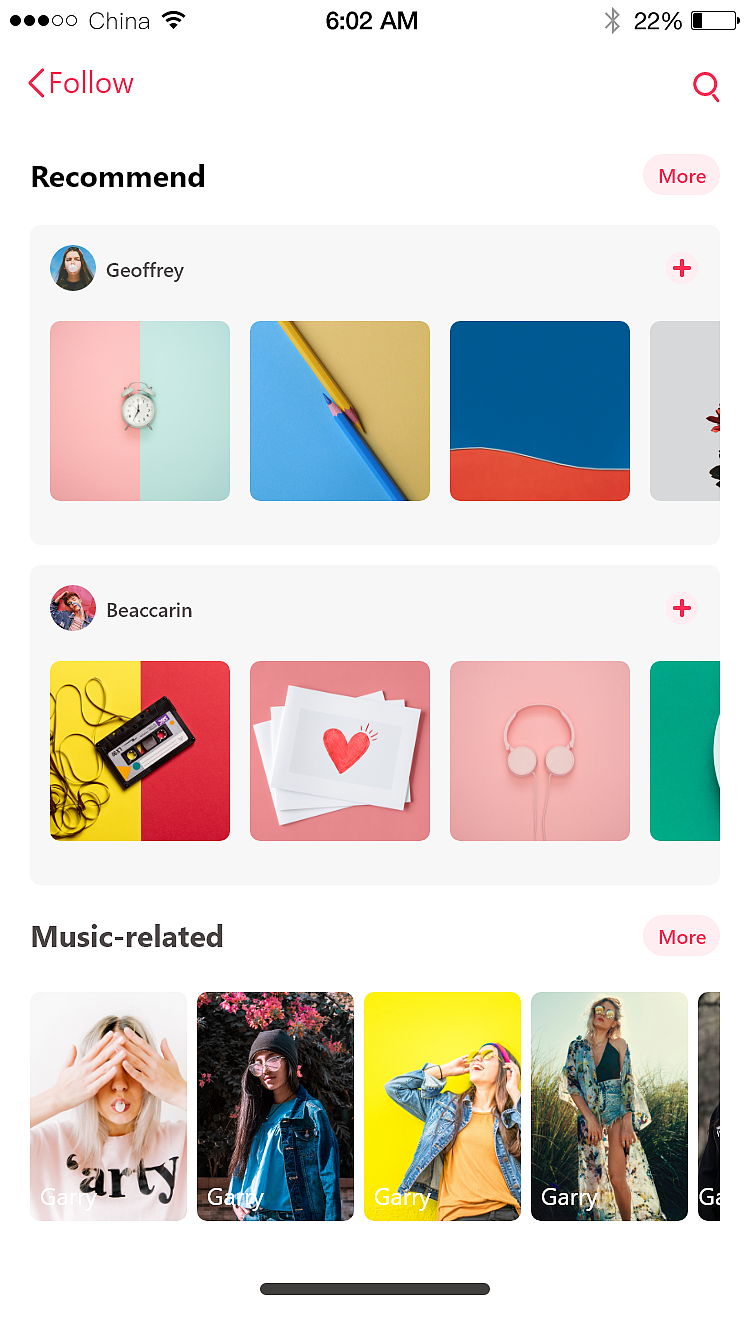The image size is (750, 1334).
Task: Open the search icon
Action: (x=706, y=87)
